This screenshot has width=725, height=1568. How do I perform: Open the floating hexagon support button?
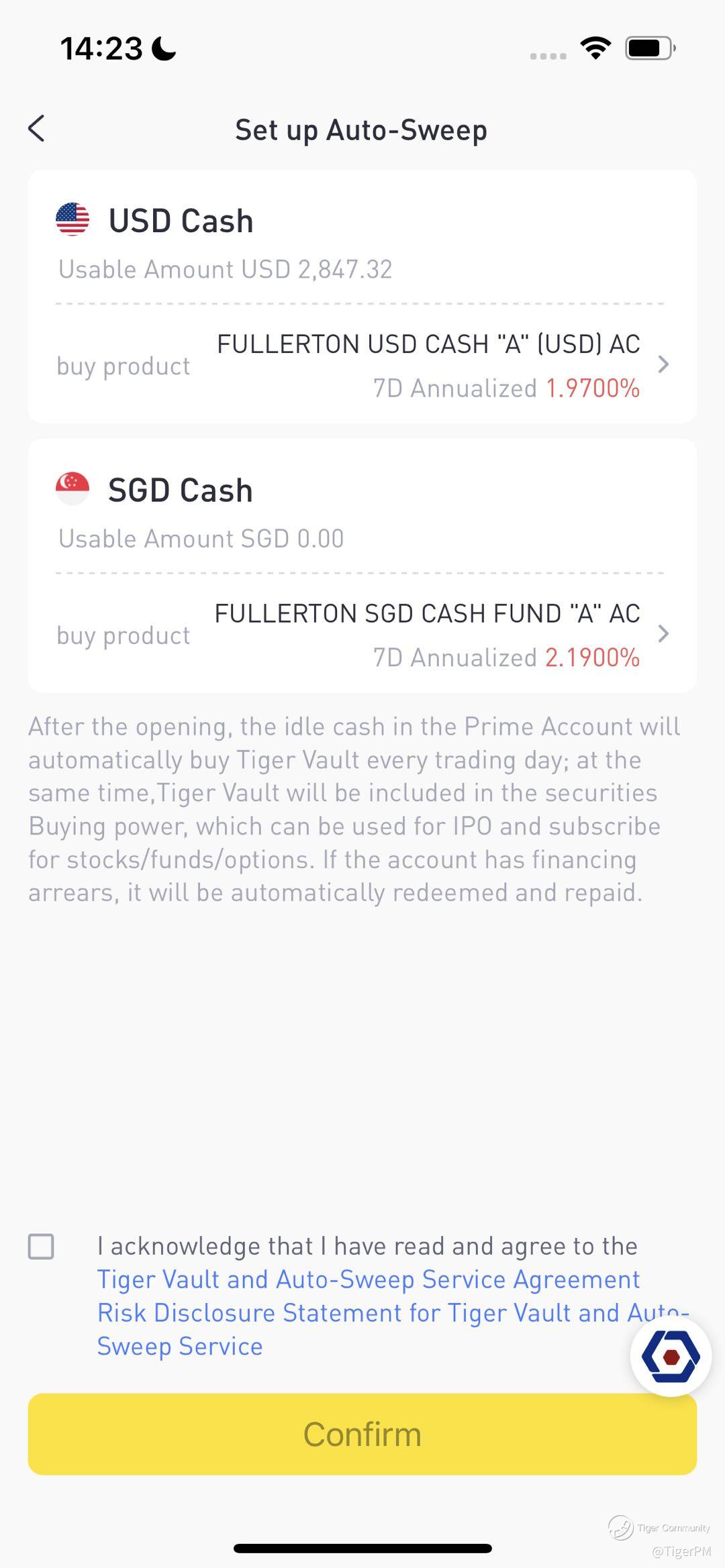pyautogui.click(x=670, y=1357)
